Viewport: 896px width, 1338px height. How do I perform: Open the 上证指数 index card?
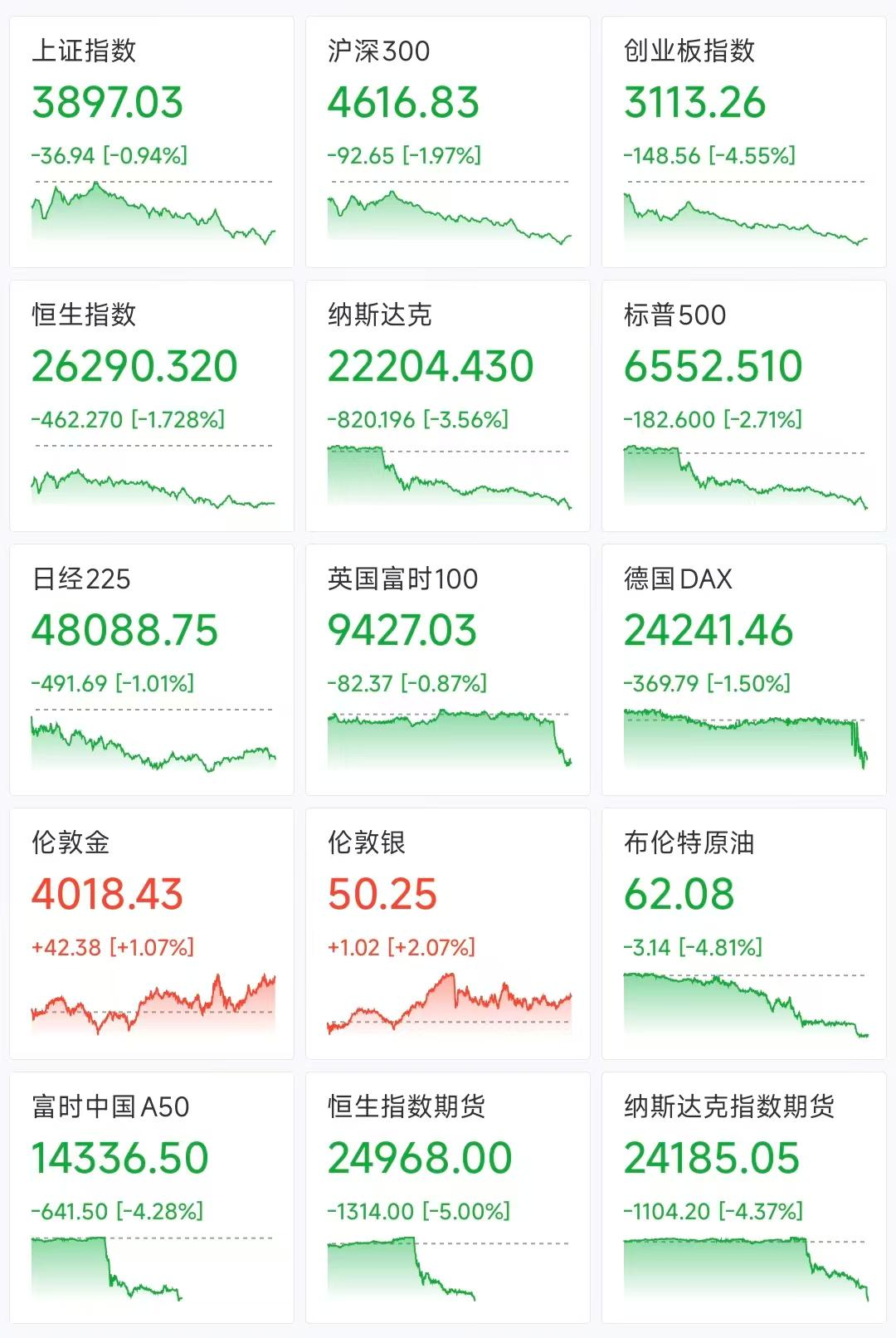click(152, 141)
